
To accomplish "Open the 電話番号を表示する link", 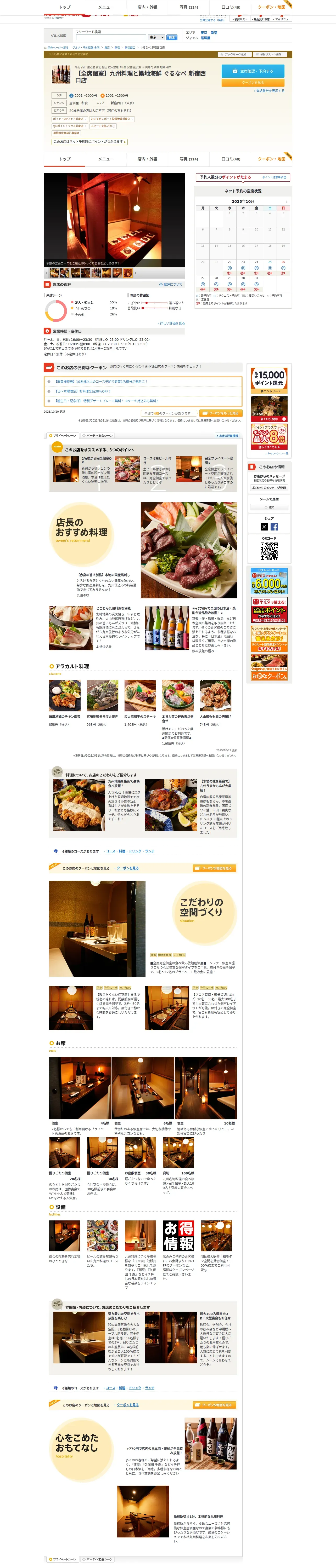I will point(270,91).
